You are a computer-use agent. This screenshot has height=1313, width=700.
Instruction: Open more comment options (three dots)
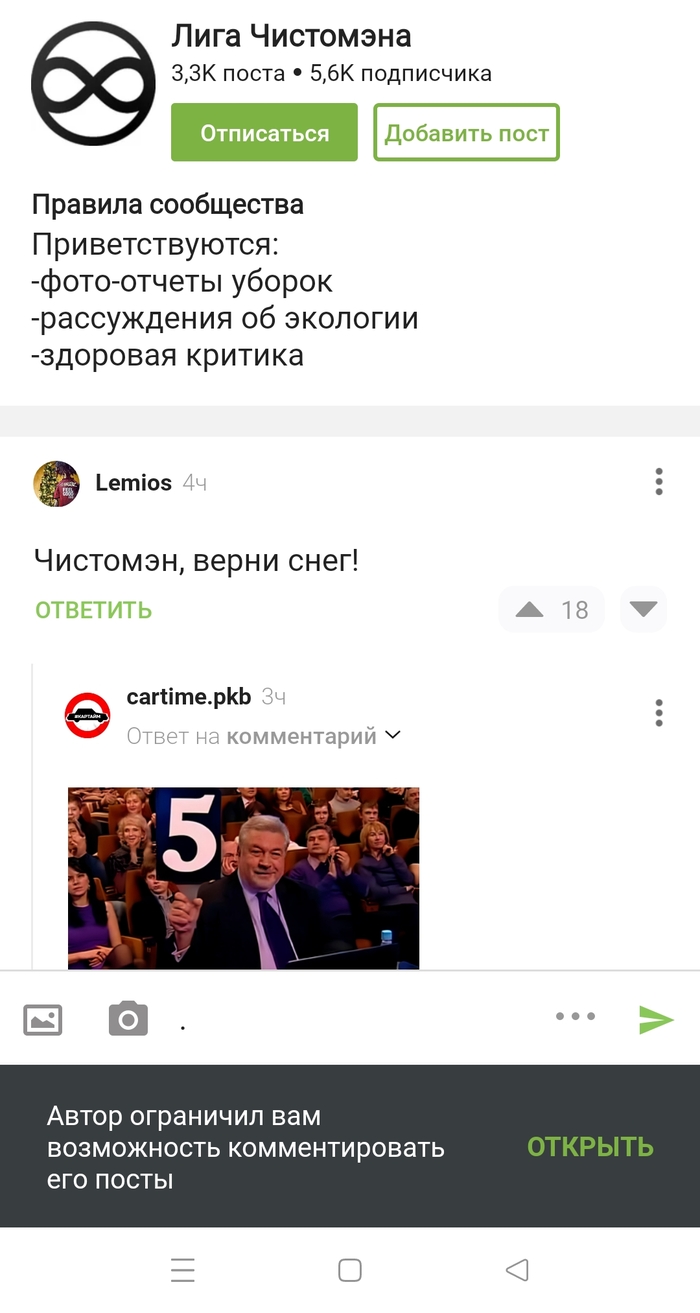tap(575, 1017)
